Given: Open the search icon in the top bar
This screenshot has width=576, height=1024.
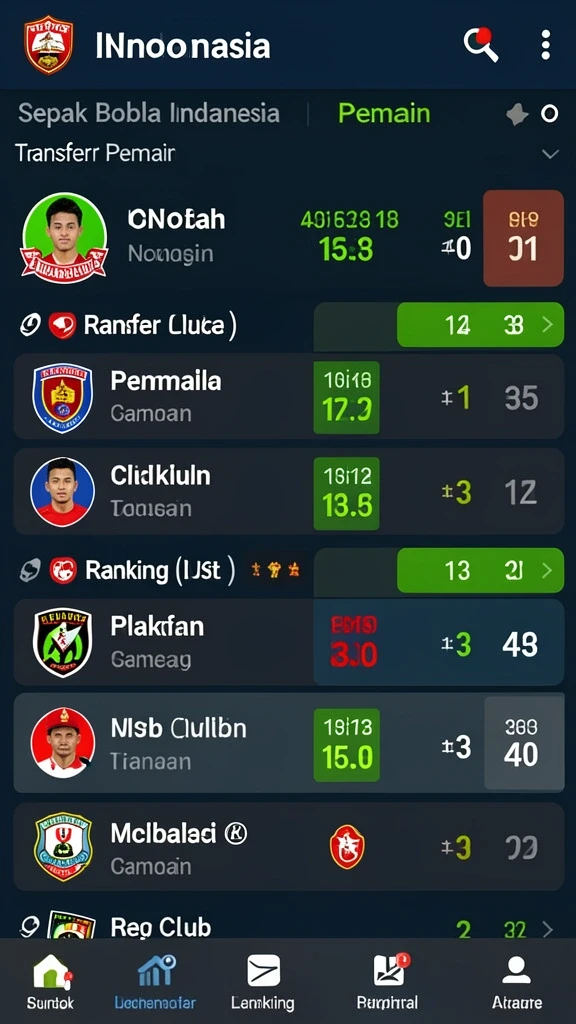Looking at the screenshot, I should [481, 44].
